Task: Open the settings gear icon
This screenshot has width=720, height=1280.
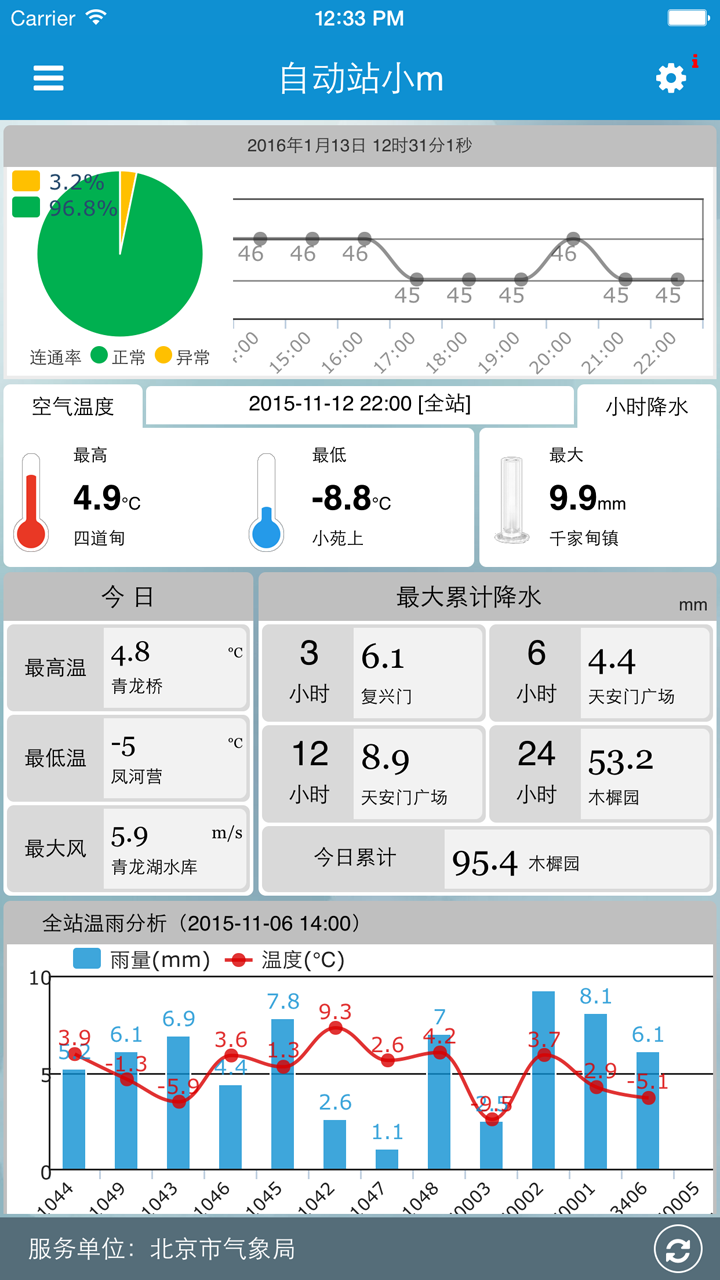Action: pyautogui.click(x=669, y=78)
